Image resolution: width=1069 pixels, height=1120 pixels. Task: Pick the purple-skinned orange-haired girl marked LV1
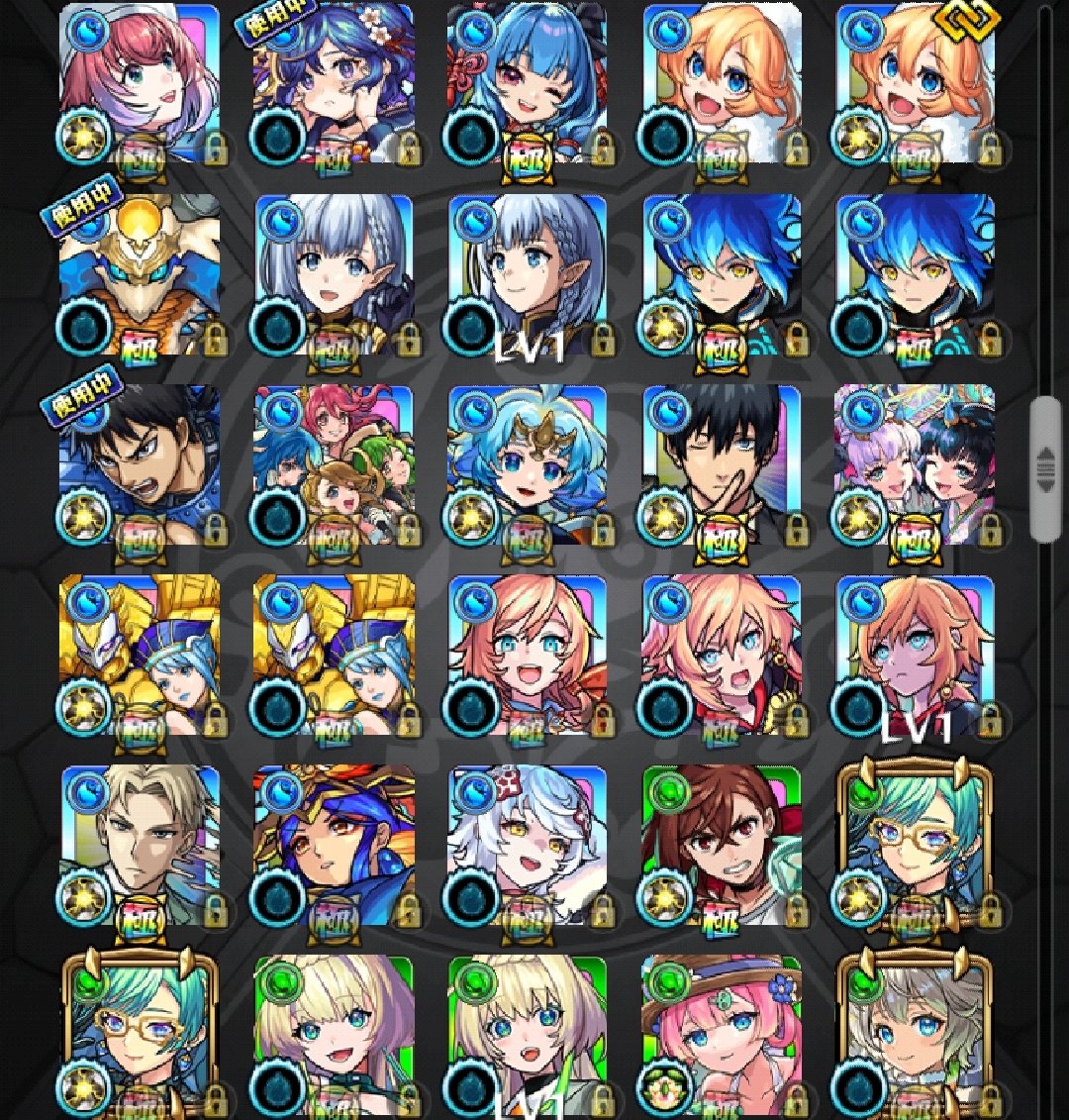tap(916, 657)
